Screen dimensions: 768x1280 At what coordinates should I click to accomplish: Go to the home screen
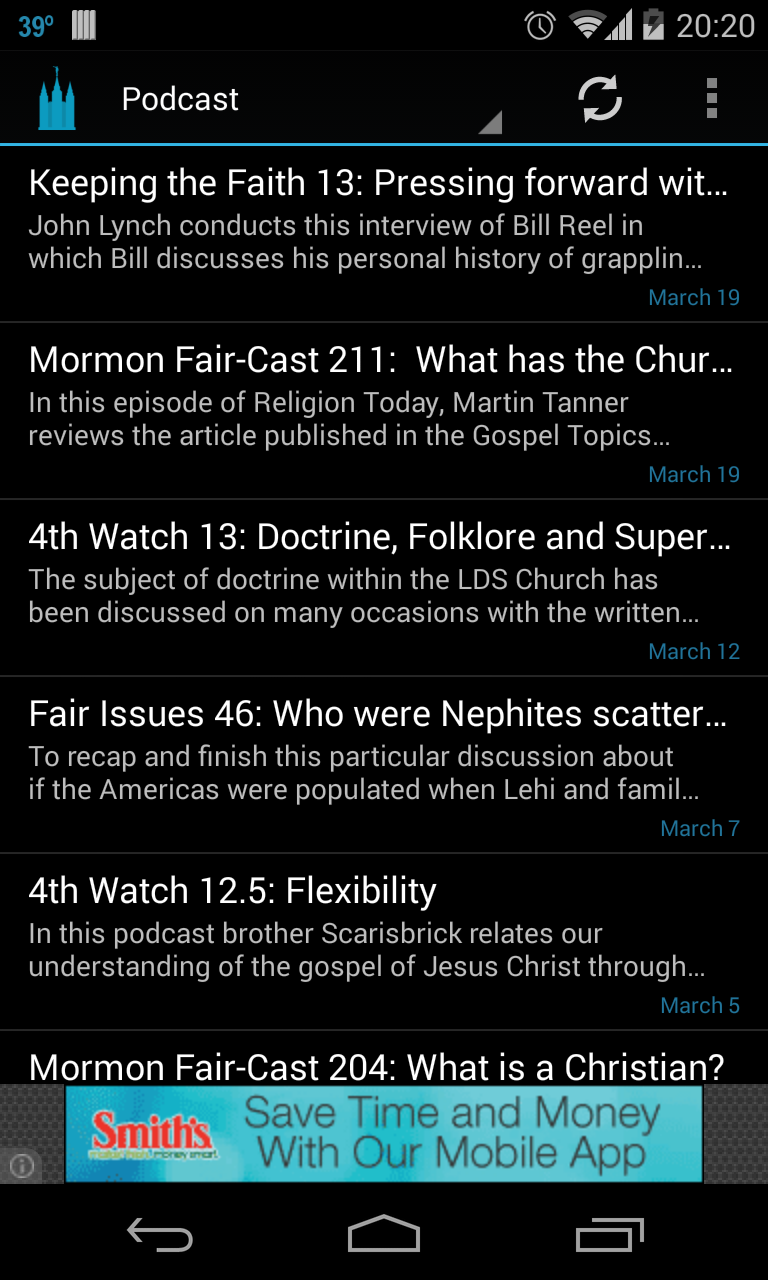point(384,1236)
